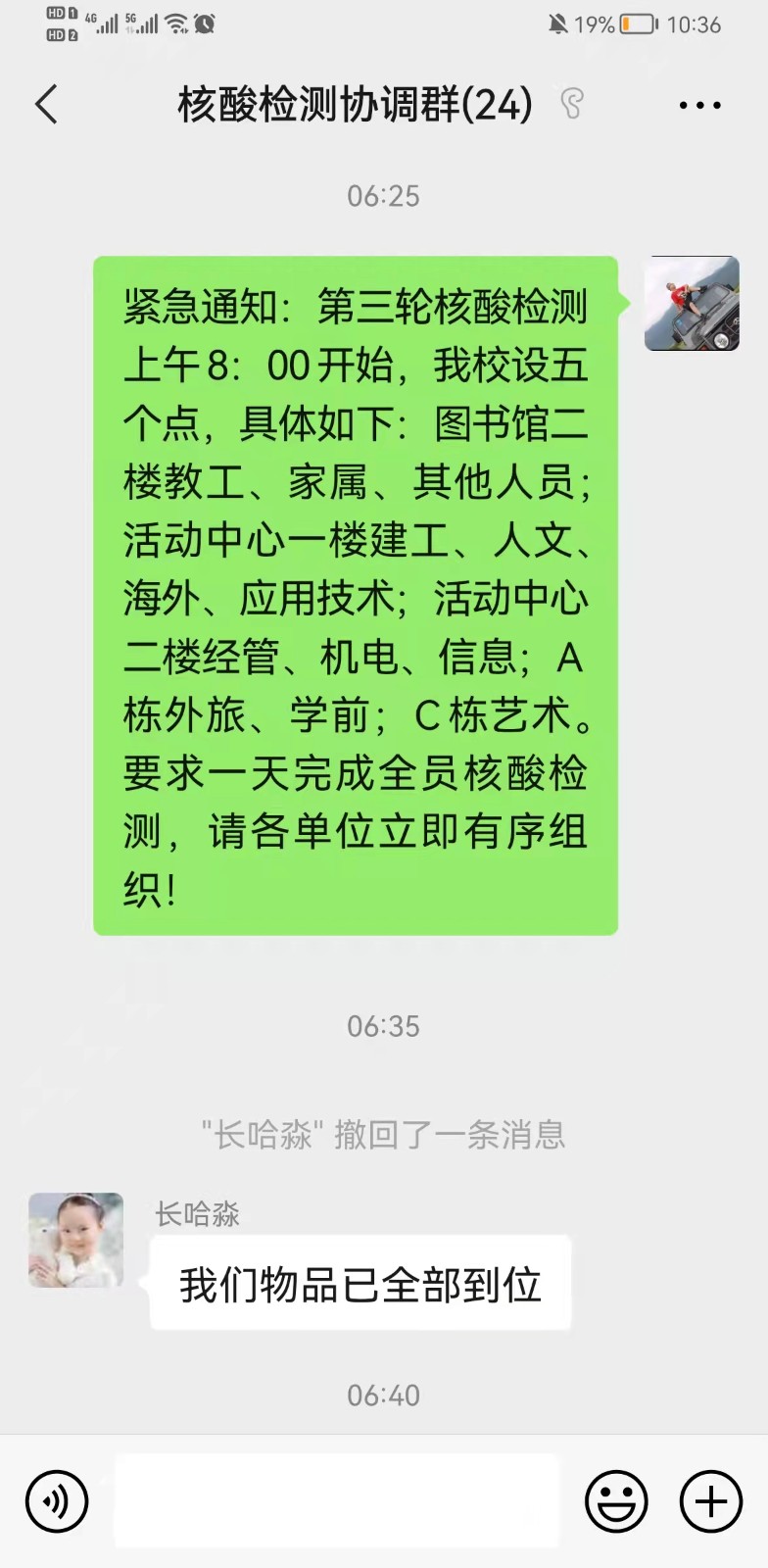This screenshot has height=1568, width=768.
Task: Open the sender's avatar beside the green notice
Action: coord(692,304)
